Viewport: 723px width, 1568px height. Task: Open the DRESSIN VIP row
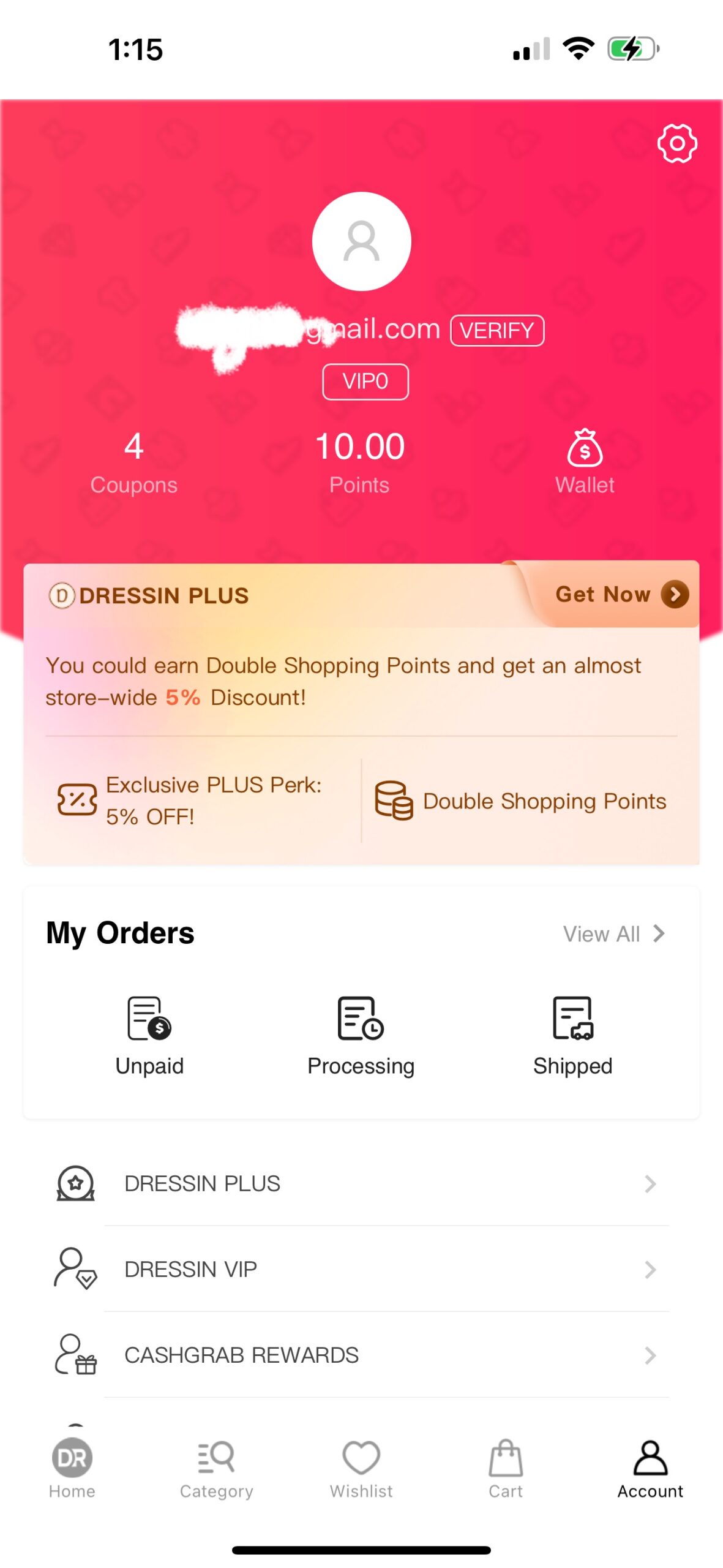[x=361, y=1269]
